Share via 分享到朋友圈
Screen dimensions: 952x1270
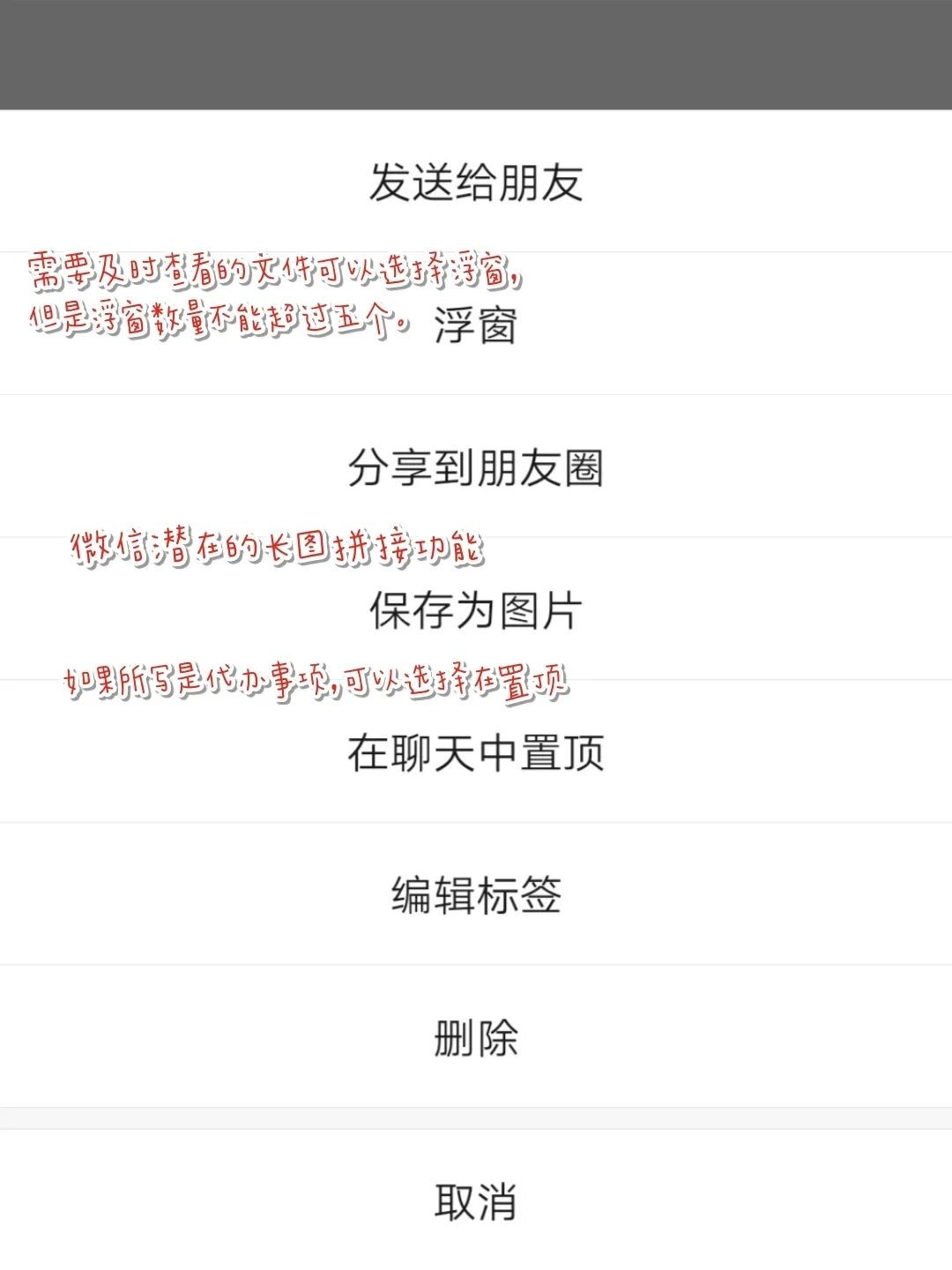[476, 467]
